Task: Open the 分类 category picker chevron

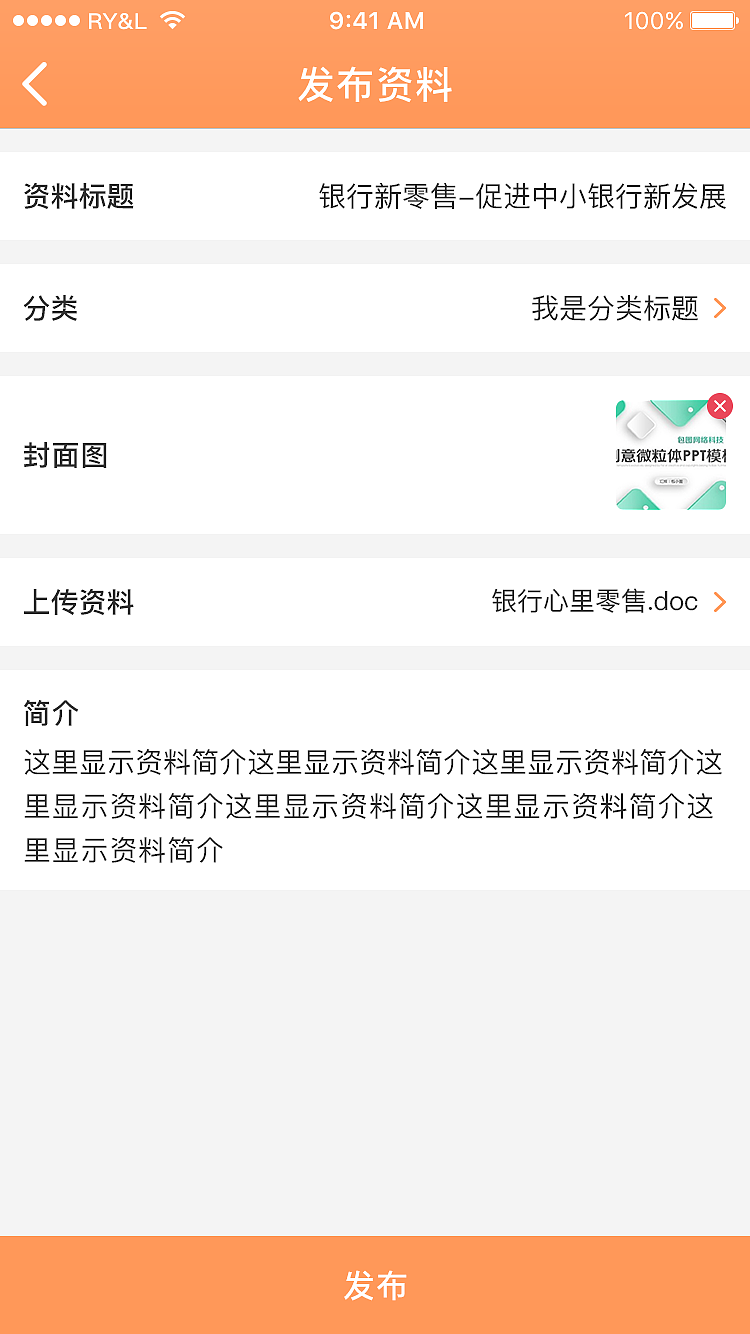Action: 718,309
